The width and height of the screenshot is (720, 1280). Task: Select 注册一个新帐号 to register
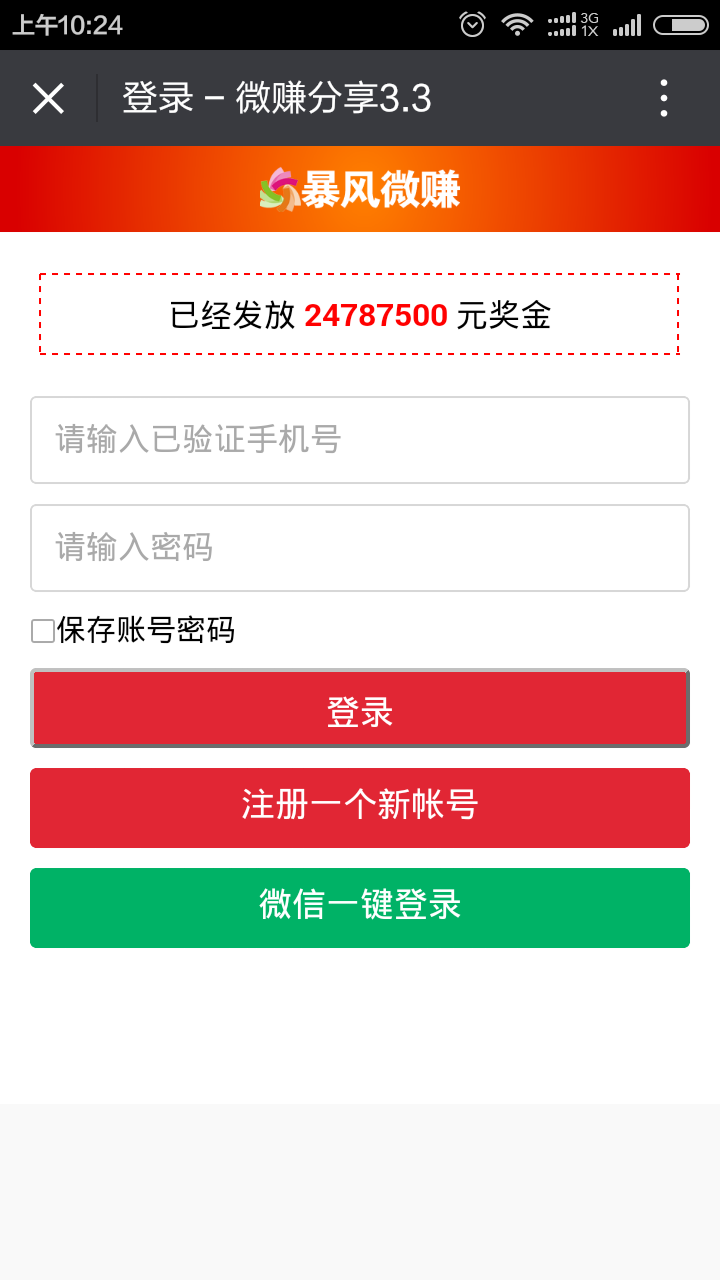[x=360, y=808]
